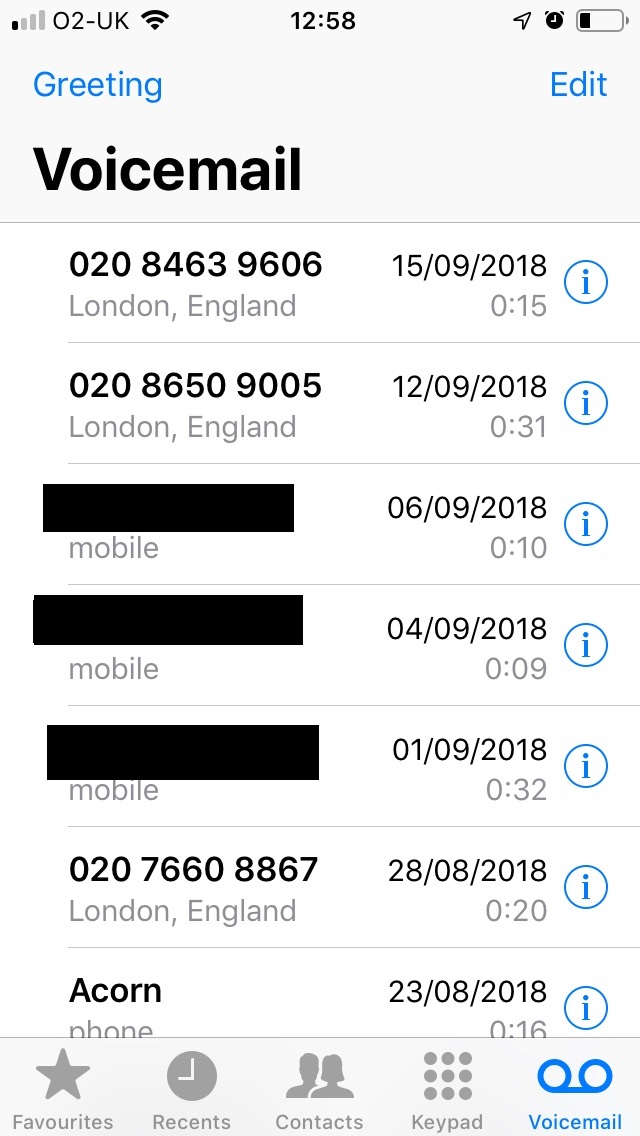Open voicemail from 020 7660 8867
The image size is (640, 1136).
300,888
